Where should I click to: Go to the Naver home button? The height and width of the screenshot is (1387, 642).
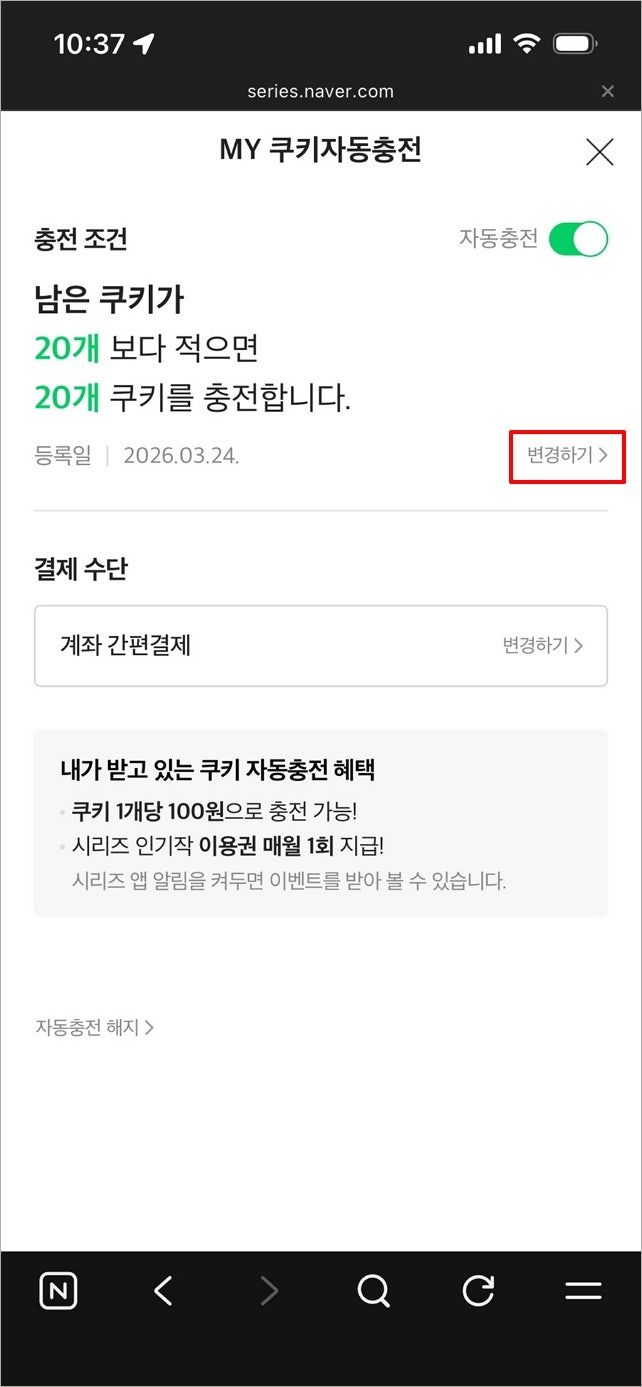(x=58, y=1291)
